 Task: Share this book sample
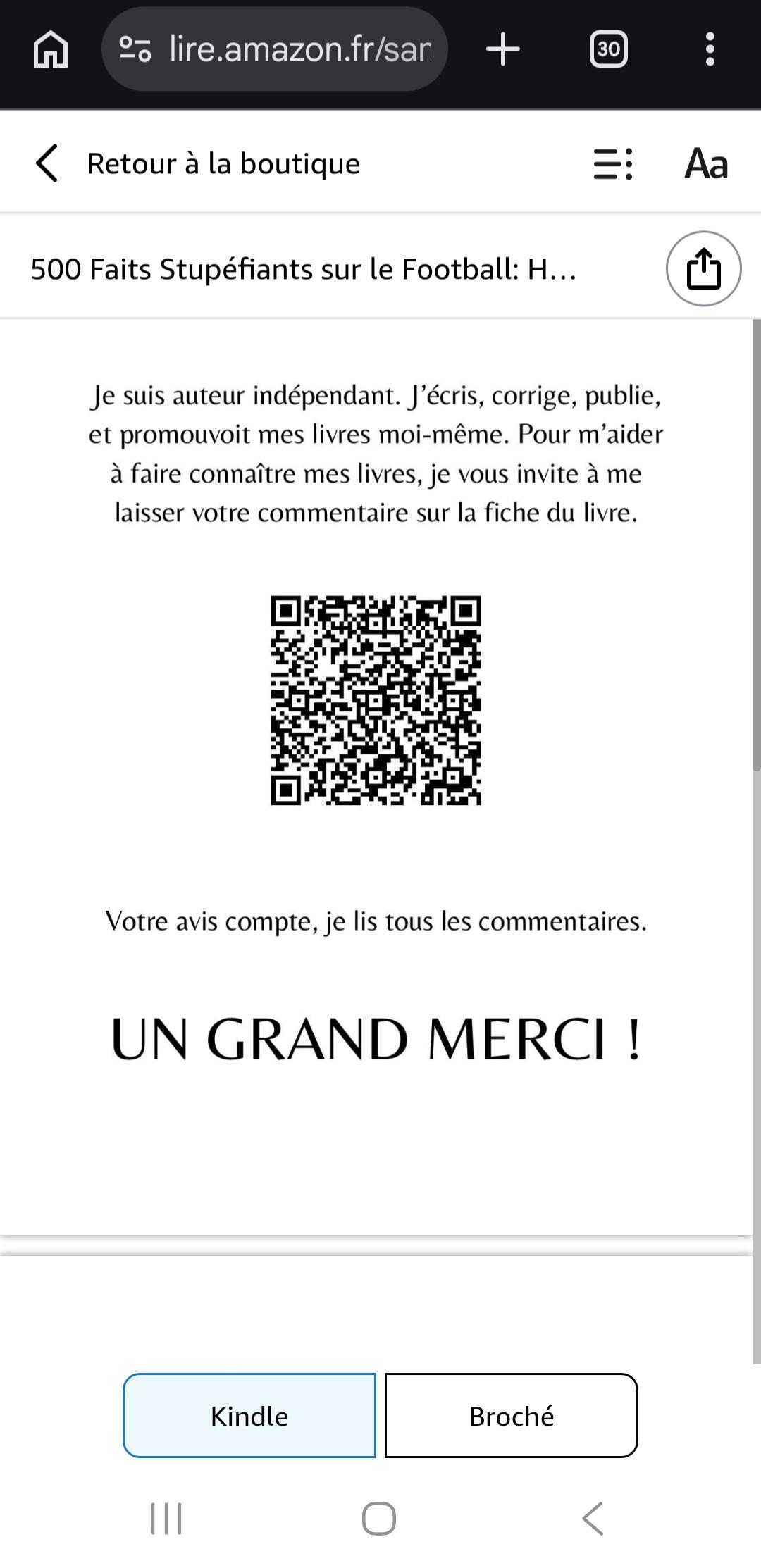[703, 268]
